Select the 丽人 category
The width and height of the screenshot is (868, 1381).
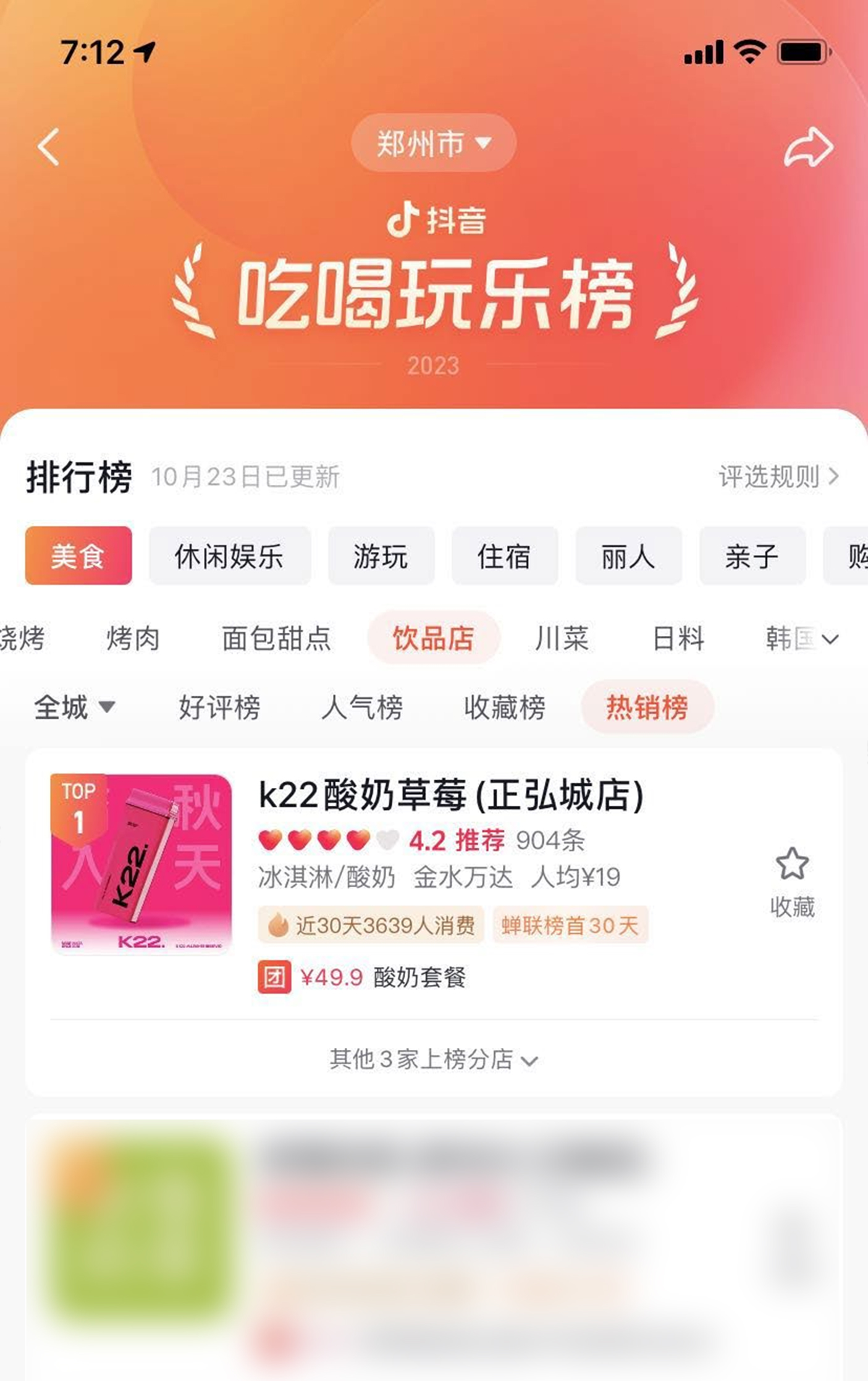point(628,556)
